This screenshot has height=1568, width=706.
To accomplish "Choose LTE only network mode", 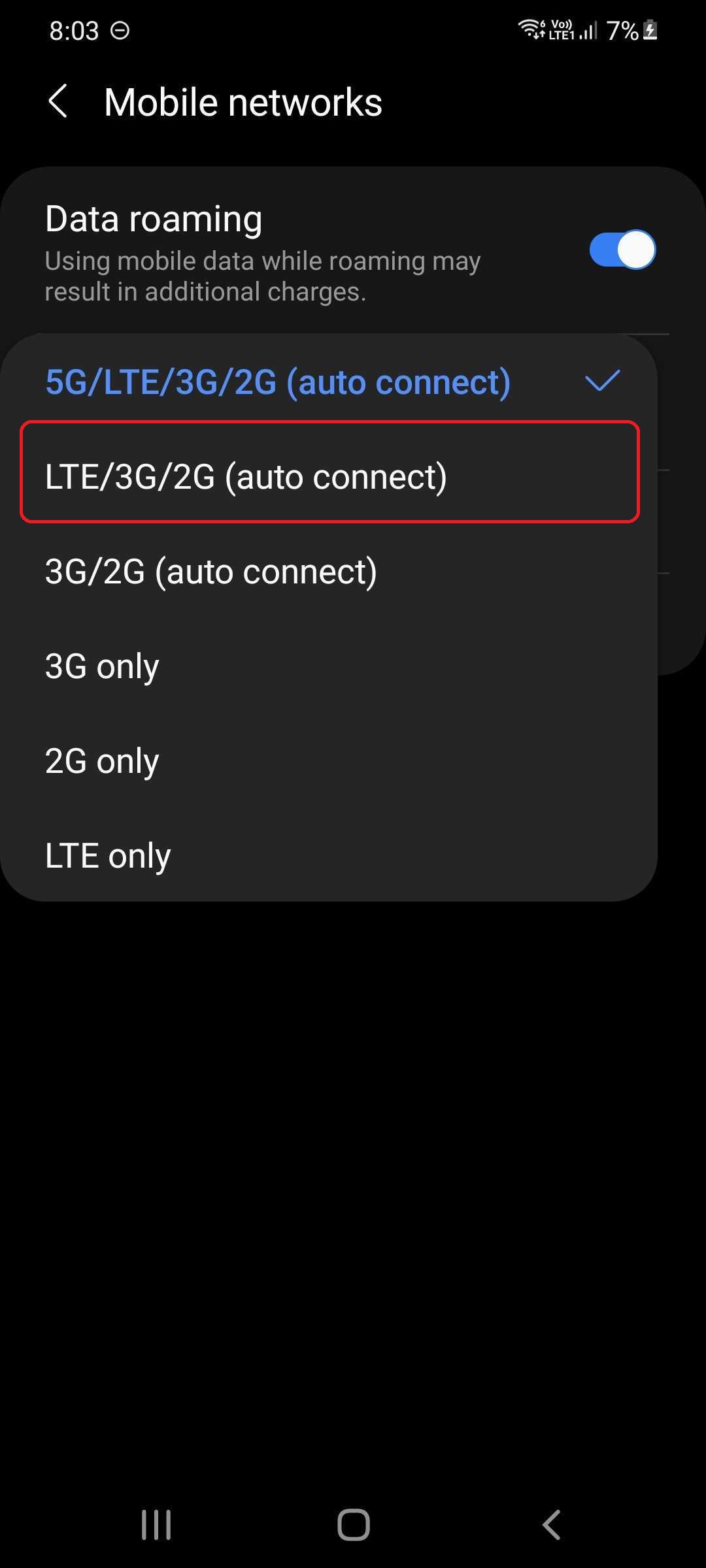I will [x=108, y=856].
